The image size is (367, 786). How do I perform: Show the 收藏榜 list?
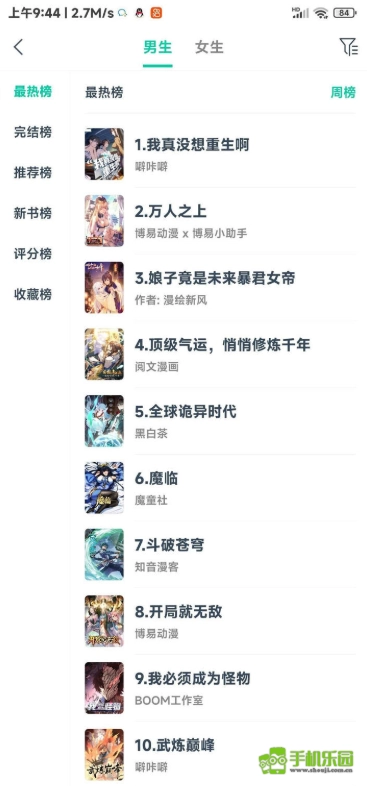click(33, 294)
